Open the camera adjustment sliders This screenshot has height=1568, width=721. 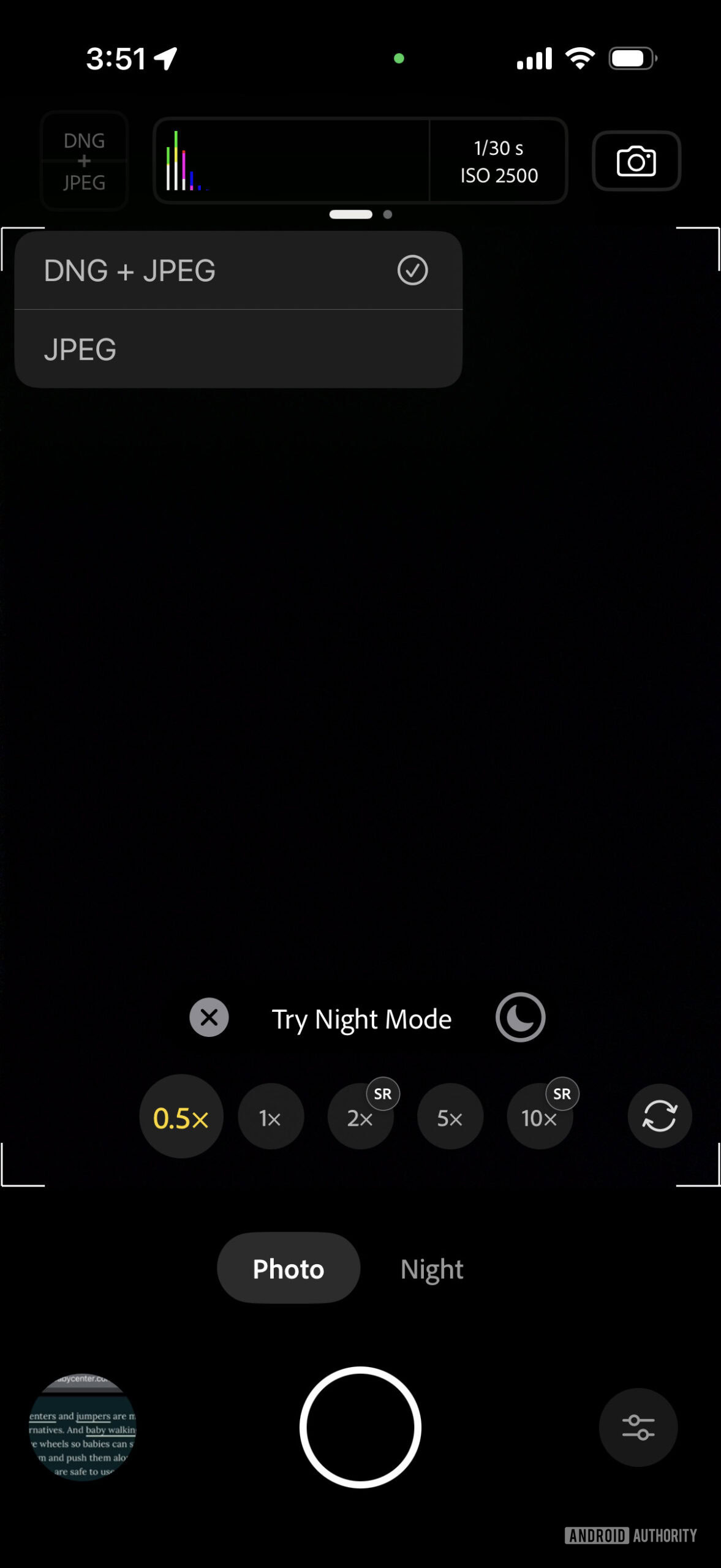[638, 1427]
